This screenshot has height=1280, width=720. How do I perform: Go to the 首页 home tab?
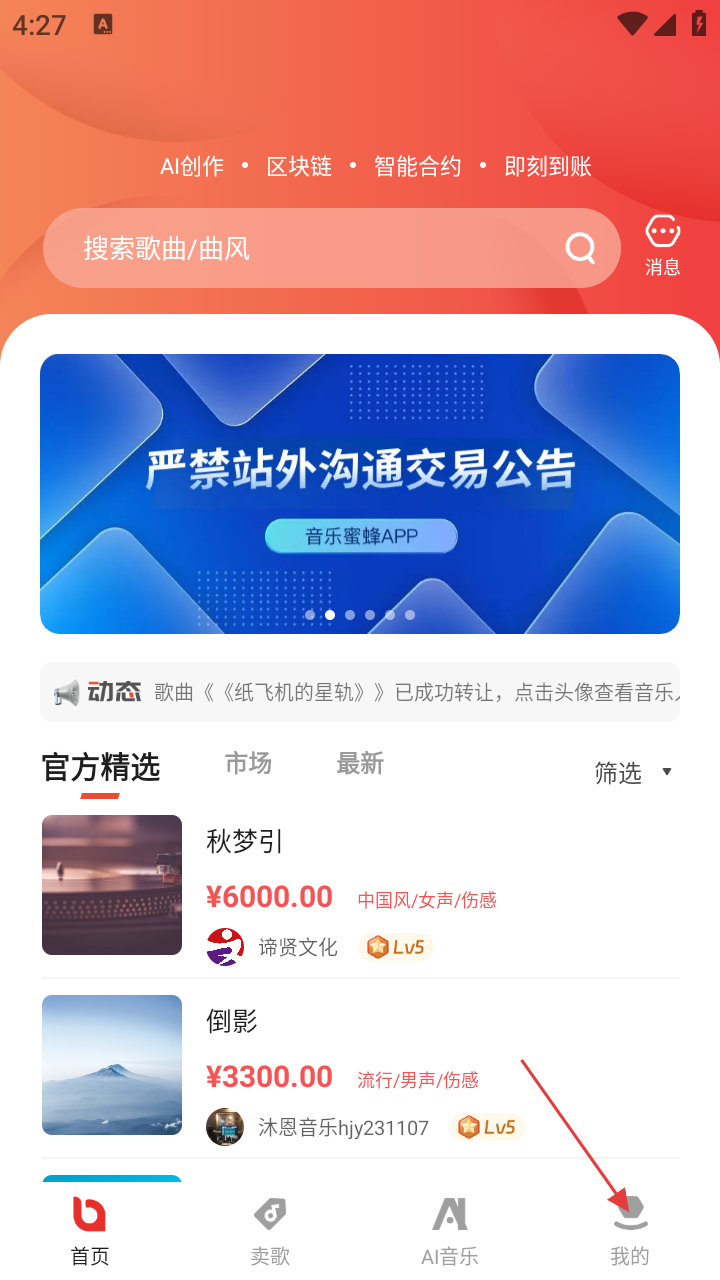pos(90,1230)
